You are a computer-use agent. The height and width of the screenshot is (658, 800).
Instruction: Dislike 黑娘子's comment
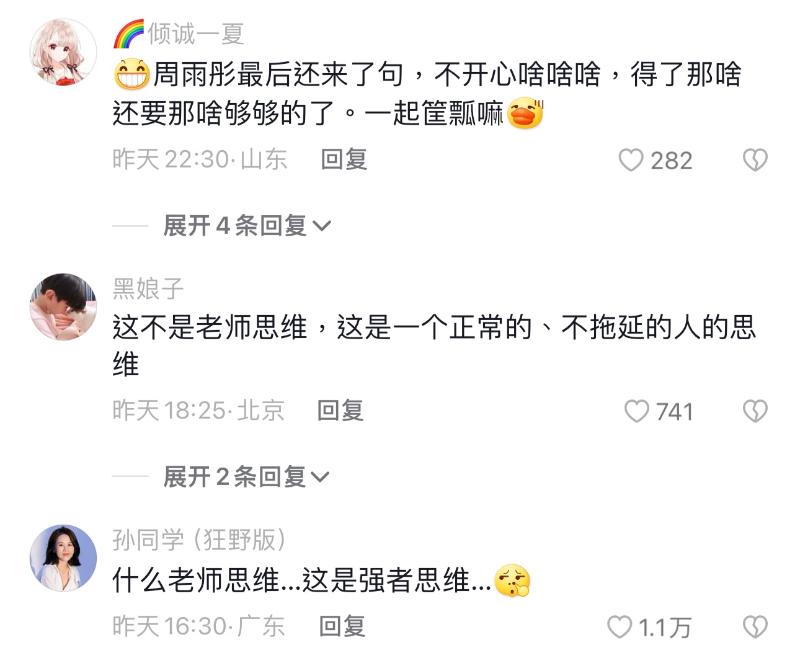click(755, 411)
